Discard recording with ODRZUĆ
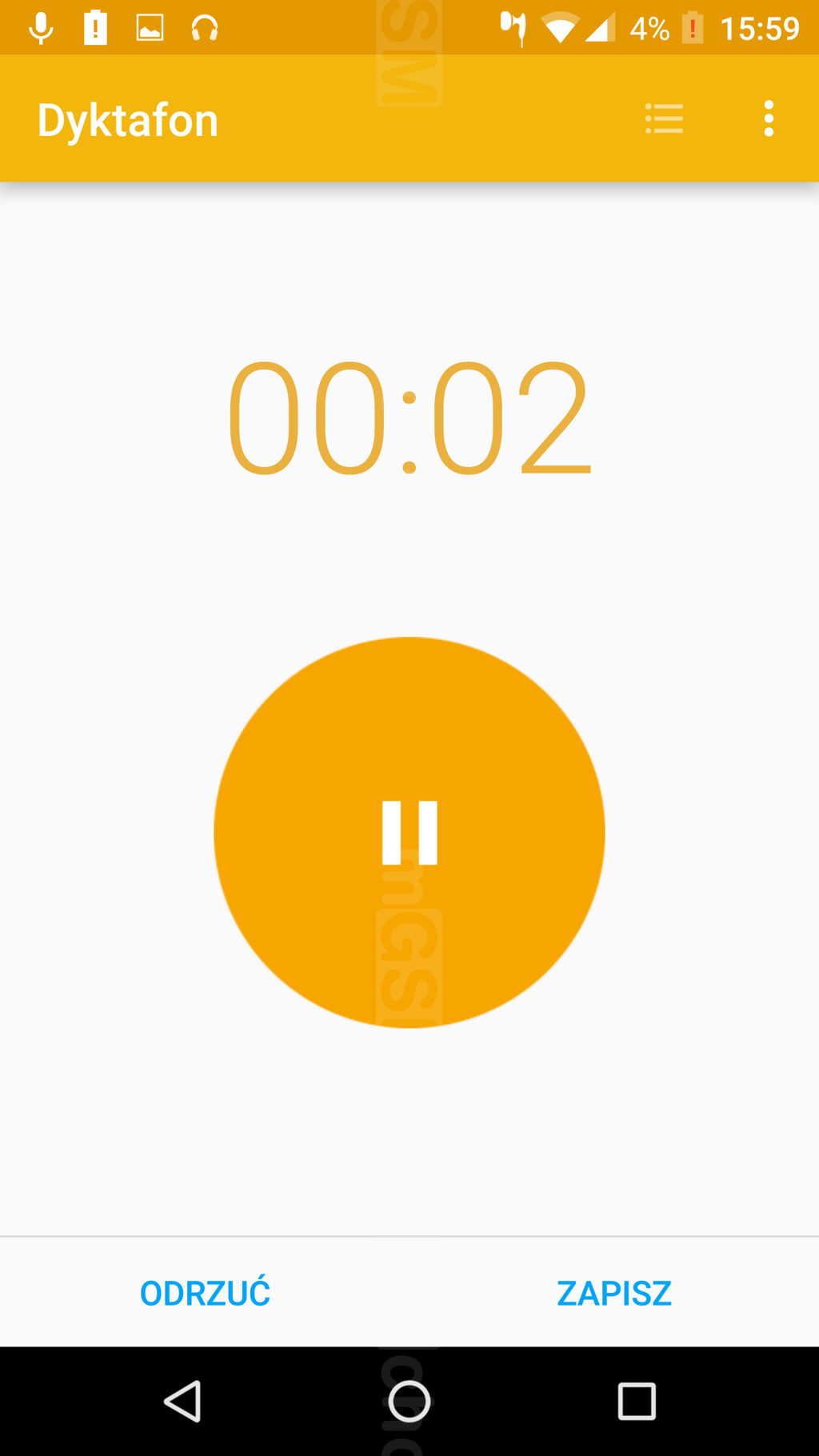 coord(205,1293)
